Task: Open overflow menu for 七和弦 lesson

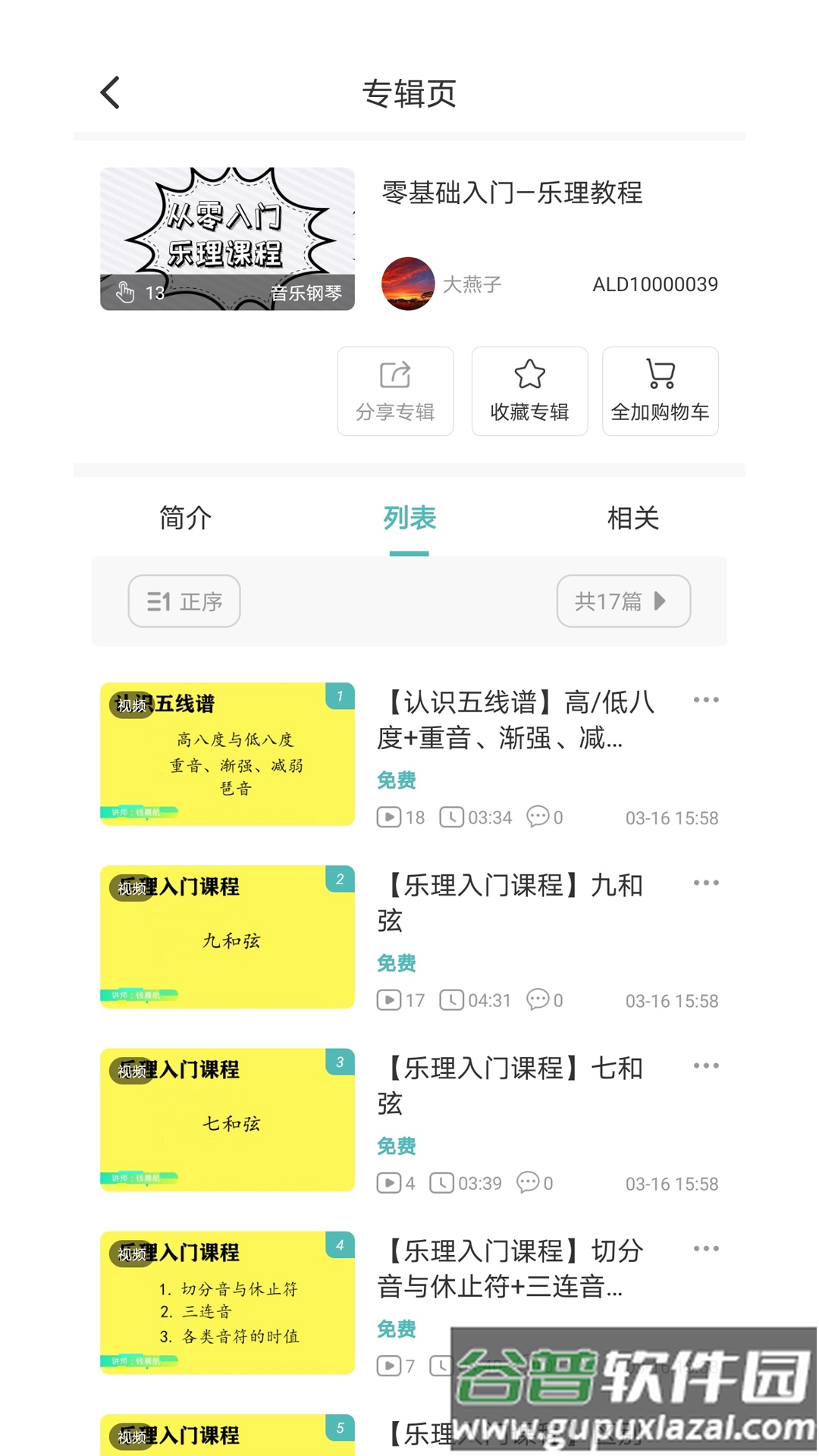Action: pyautogui.click(x=705, y=1065)
